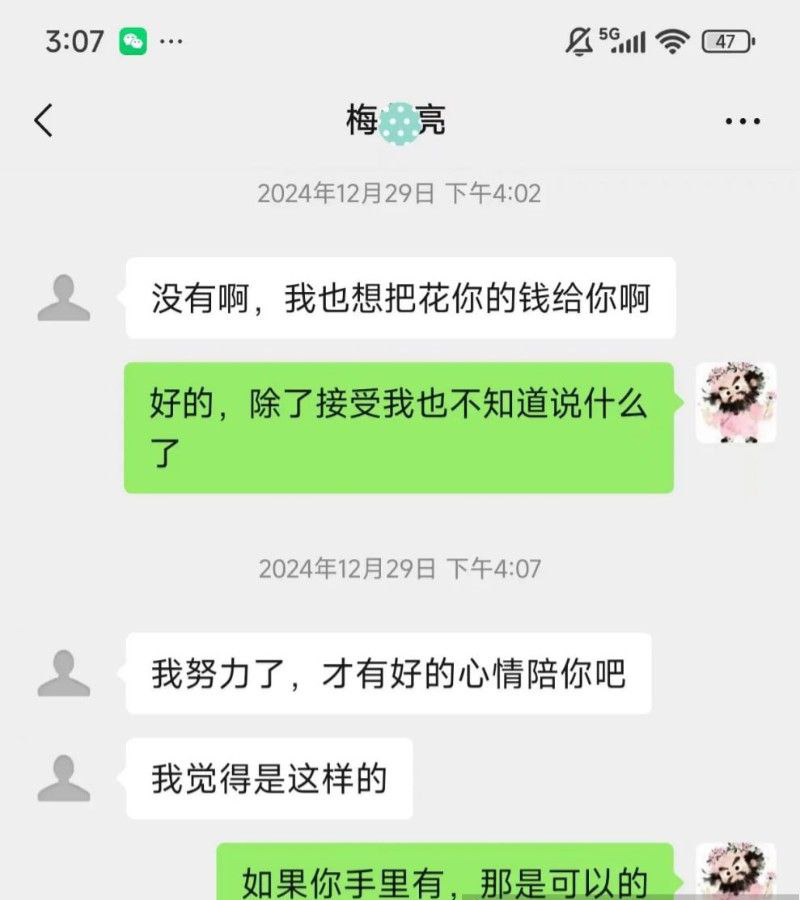Open your avatar beside "如果你手里有，那是可以的"

coord(736,872)
